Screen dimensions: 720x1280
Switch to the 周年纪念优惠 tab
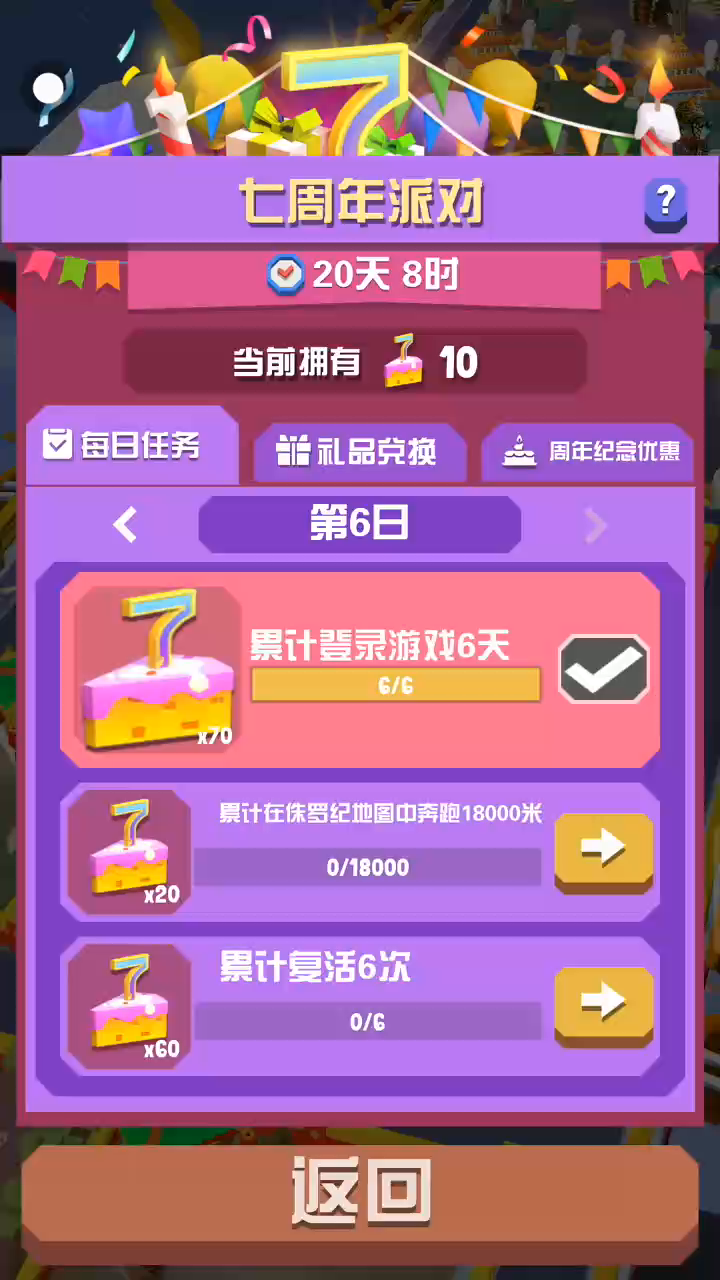click(x=588, y=452)
